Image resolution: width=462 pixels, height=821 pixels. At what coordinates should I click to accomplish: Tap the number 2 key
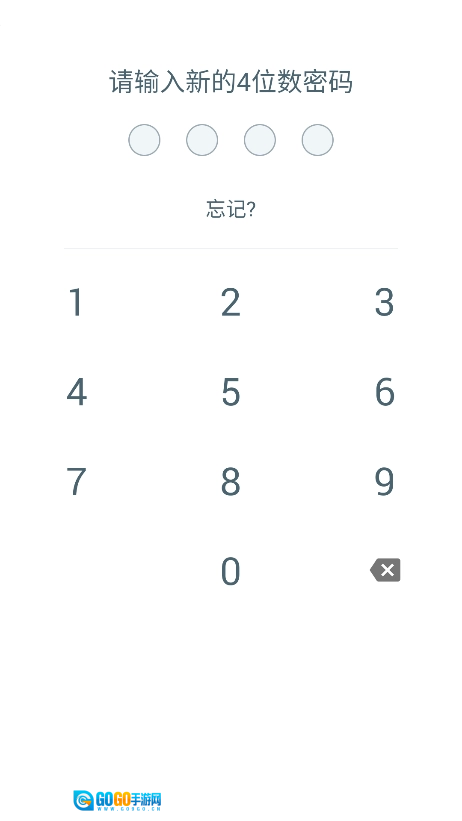tap(230, 303)
